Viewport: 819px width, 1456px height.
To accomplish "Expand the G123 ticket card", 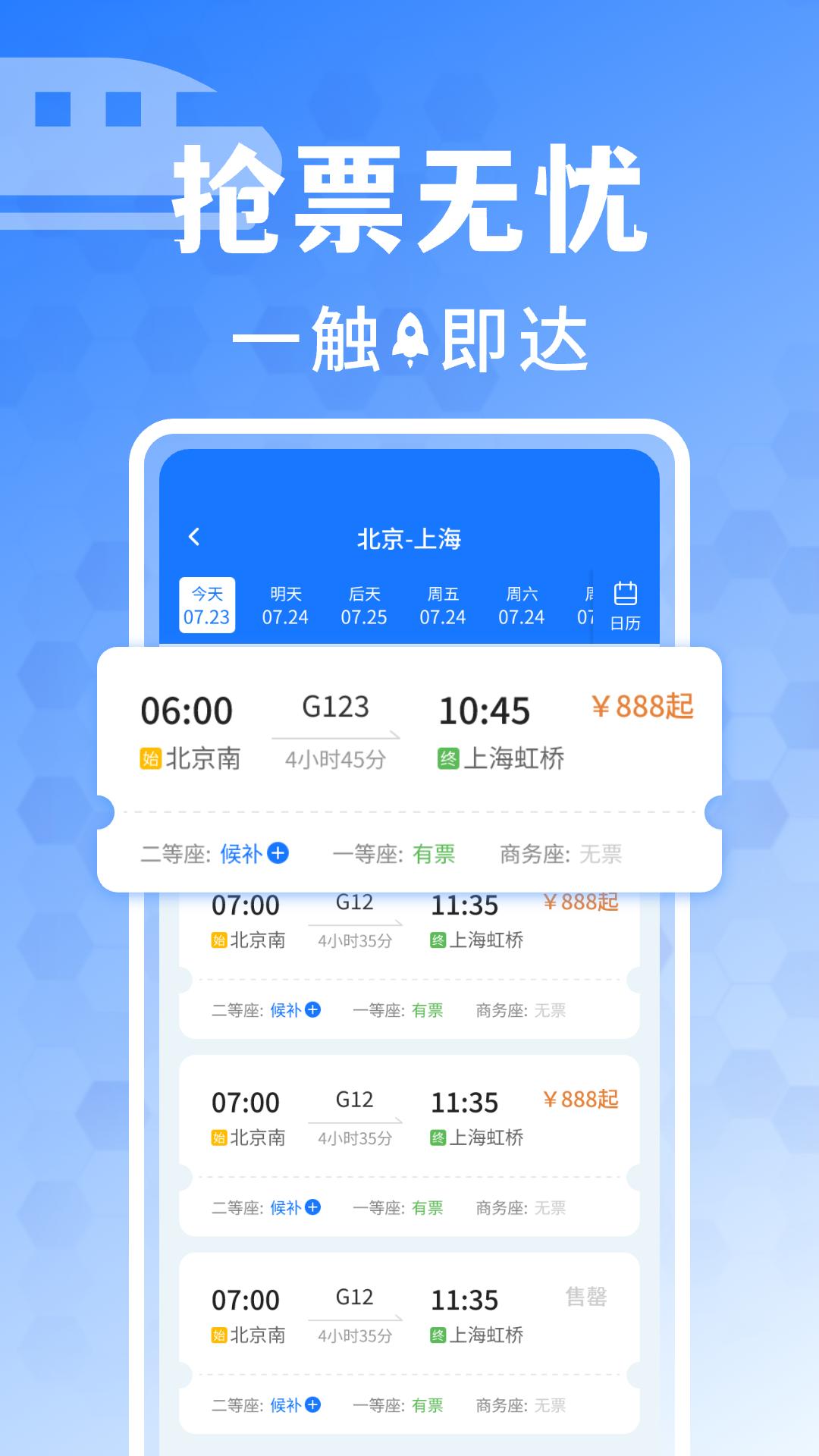I will (409, 728).
